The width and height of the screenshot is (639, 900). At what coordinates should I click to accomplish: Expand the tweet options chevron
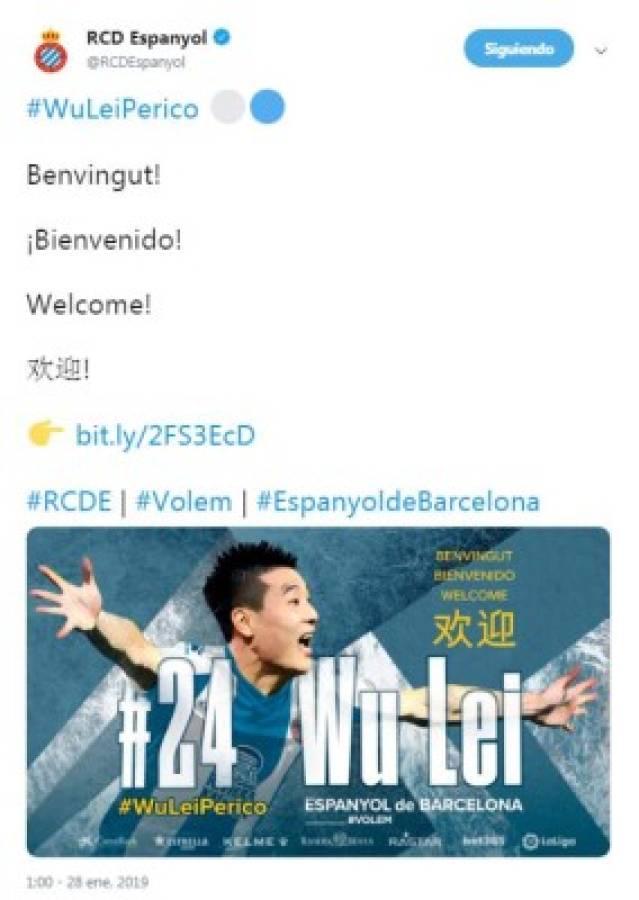click(601, 49)
